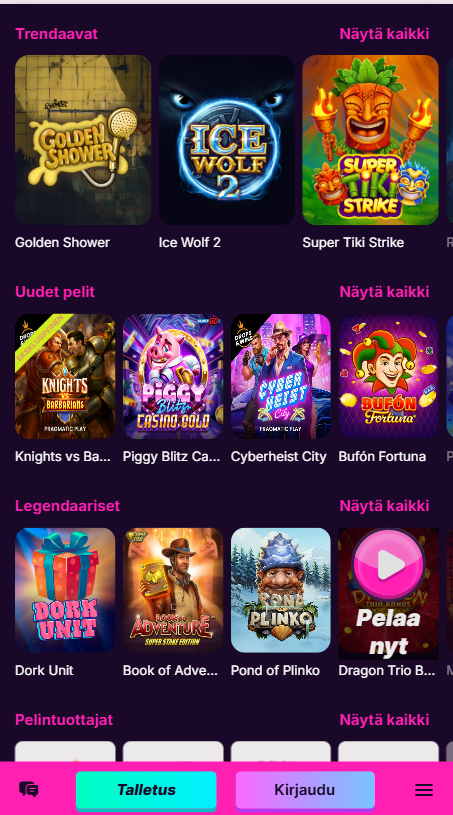Open the hamburger menu
This screenshot has width=453, height=815.
[x=424, y=790]
